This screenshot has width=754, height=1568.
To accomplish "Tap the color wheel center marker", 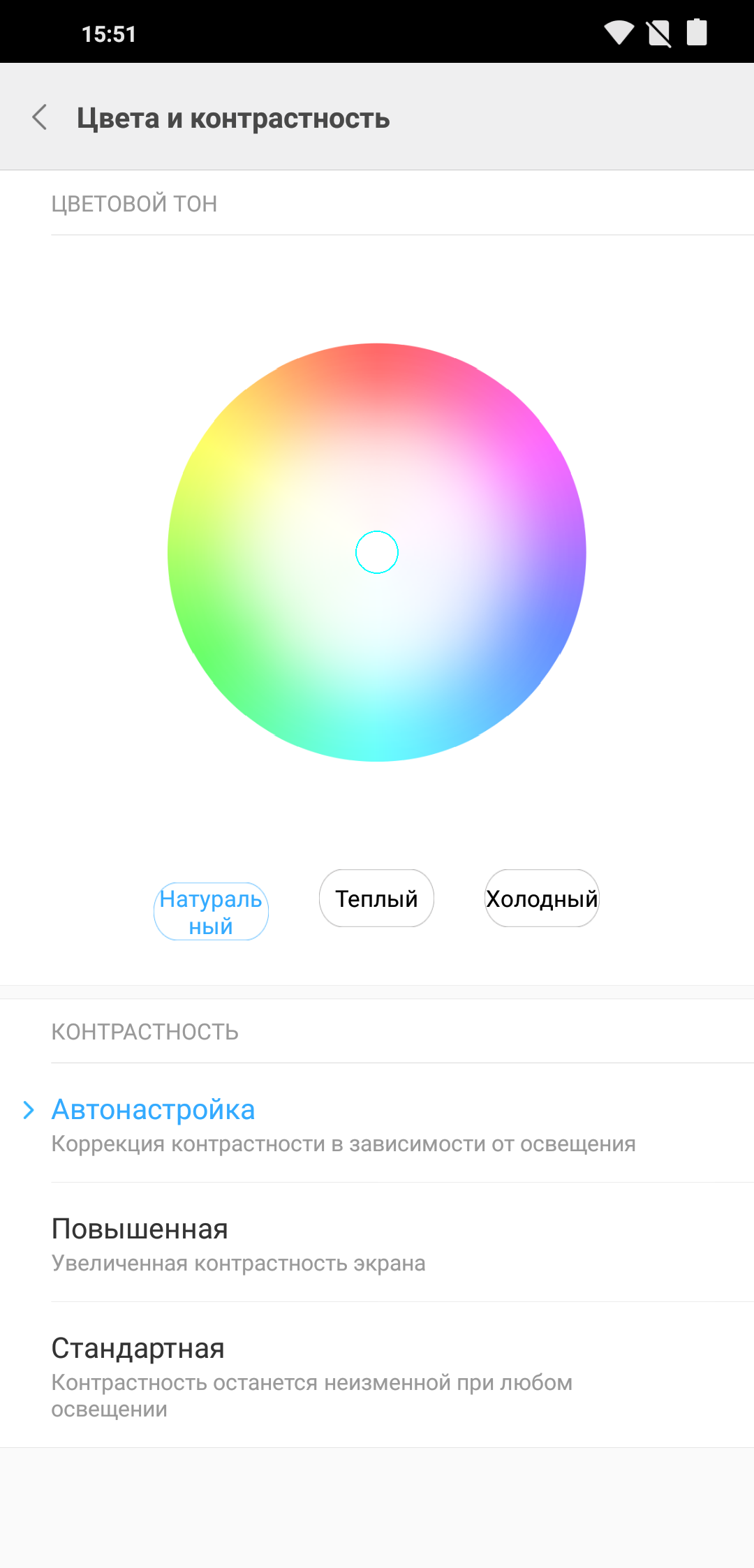I will click(x=377, y=552).
